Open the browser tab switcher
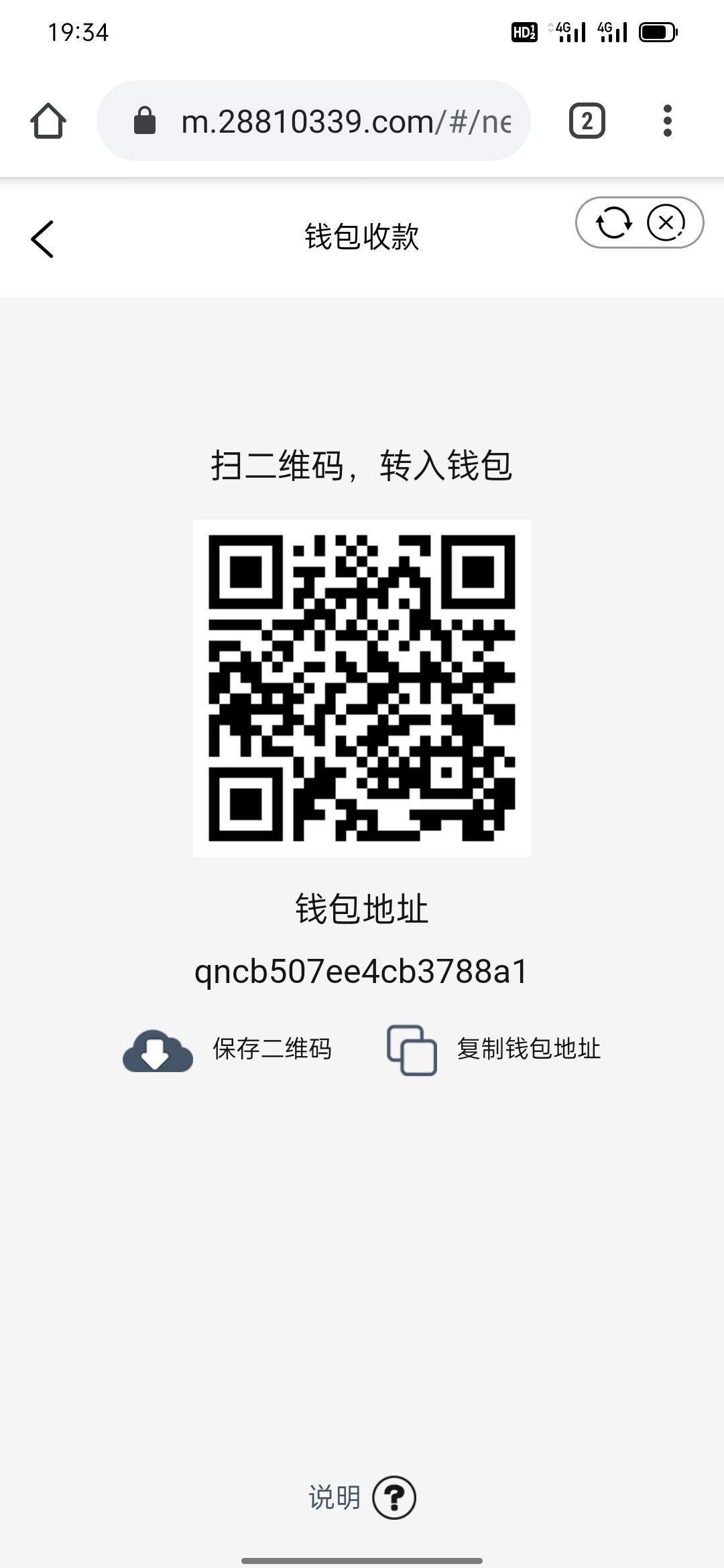 click(x=587, y=121)
